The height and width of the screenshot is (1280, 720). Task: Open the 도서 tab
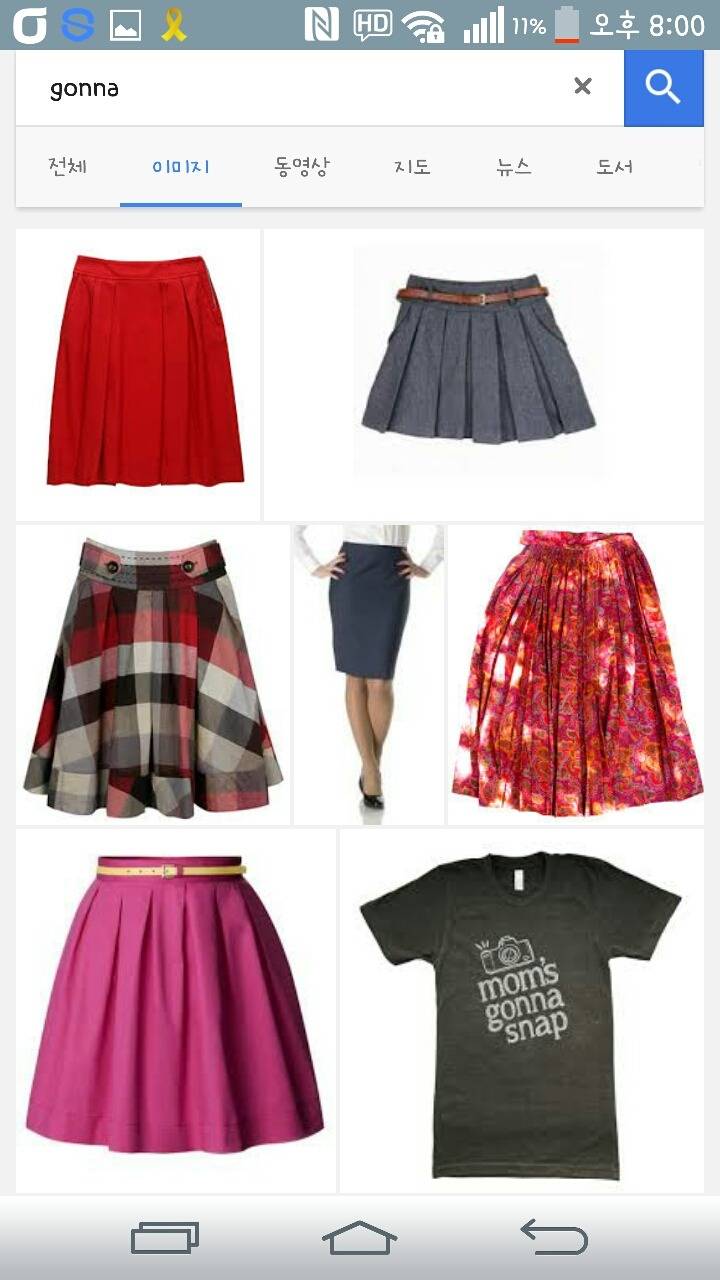[x=615, y=167]
